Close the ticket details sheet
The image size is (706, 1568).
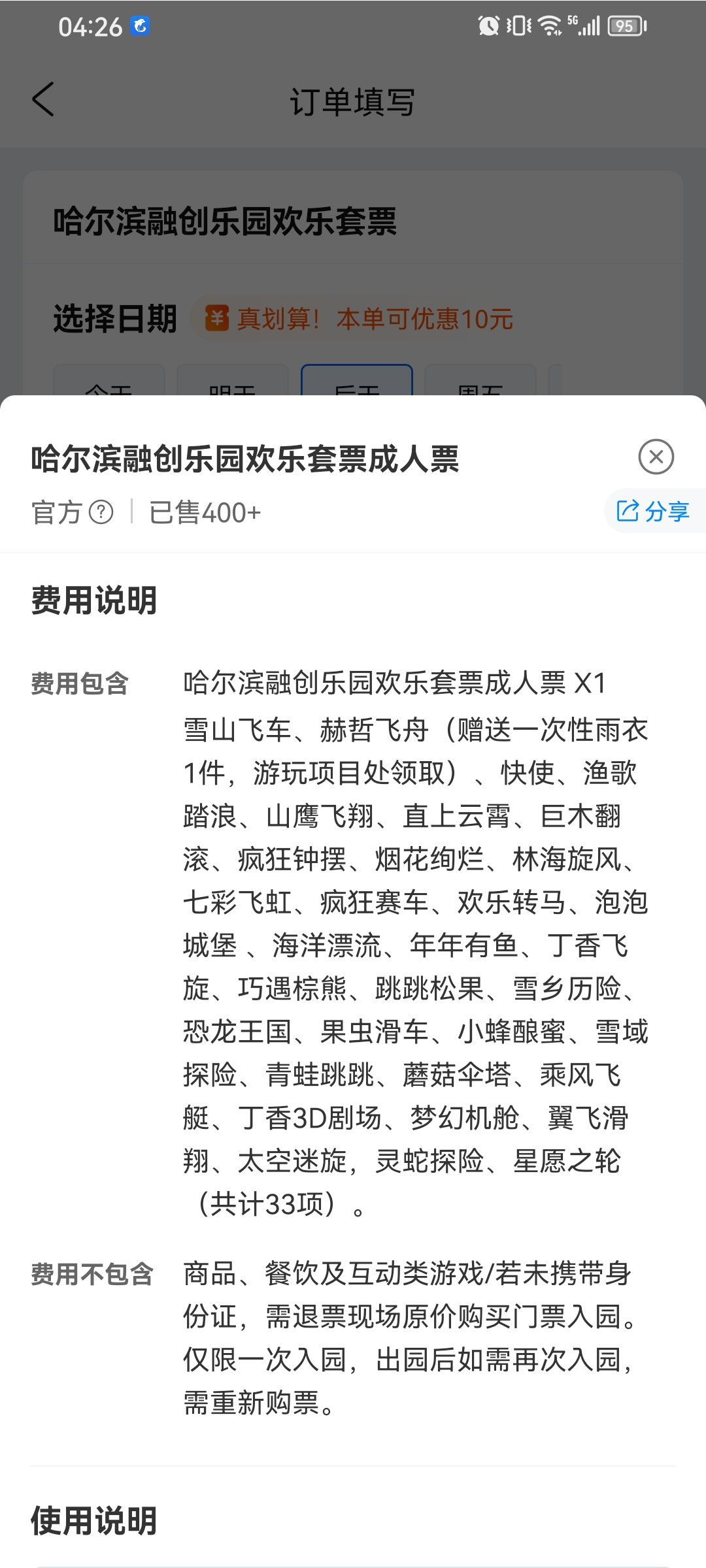click(656, 457)
